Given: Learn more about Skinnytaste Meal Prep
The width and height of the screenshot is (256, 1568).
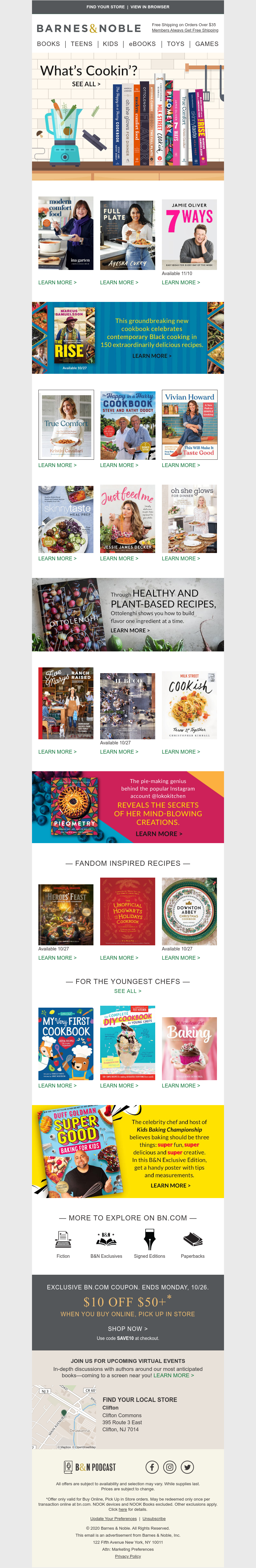Looking at the screenshot, I should click(57, 558).
